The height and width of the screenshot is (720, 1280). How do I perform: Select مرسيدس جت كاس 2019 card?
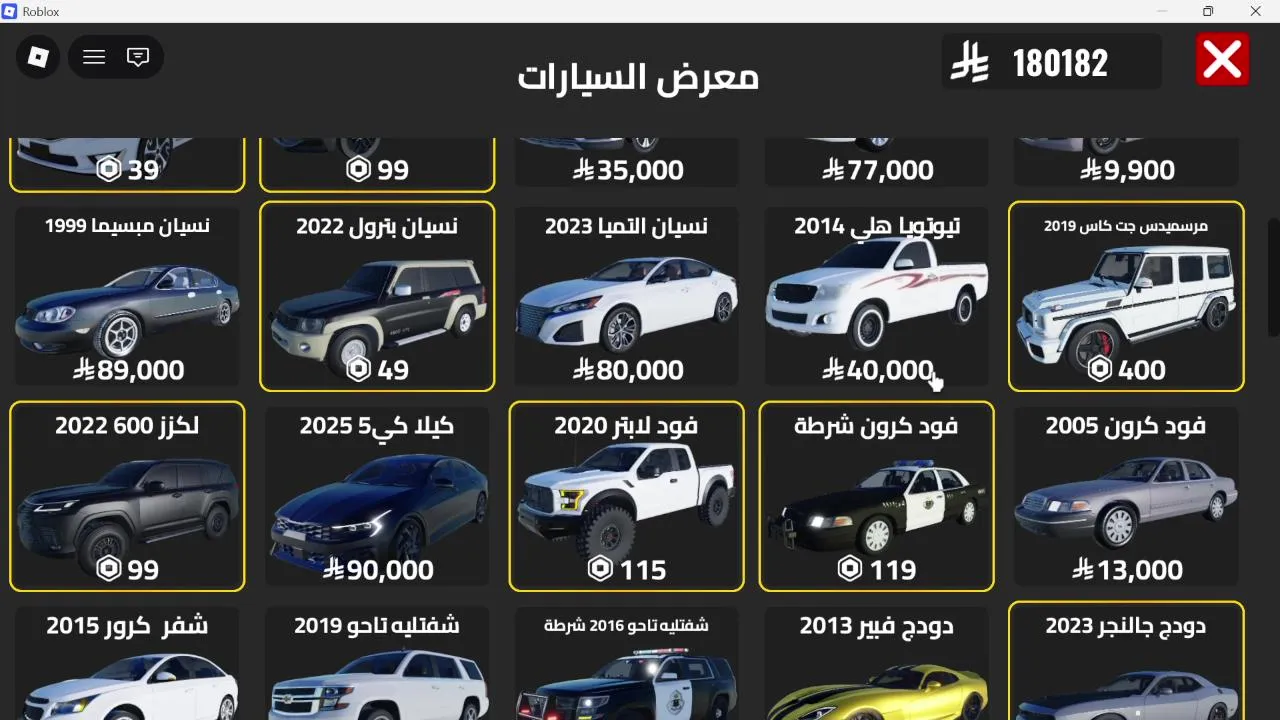tap(1126, 297)
